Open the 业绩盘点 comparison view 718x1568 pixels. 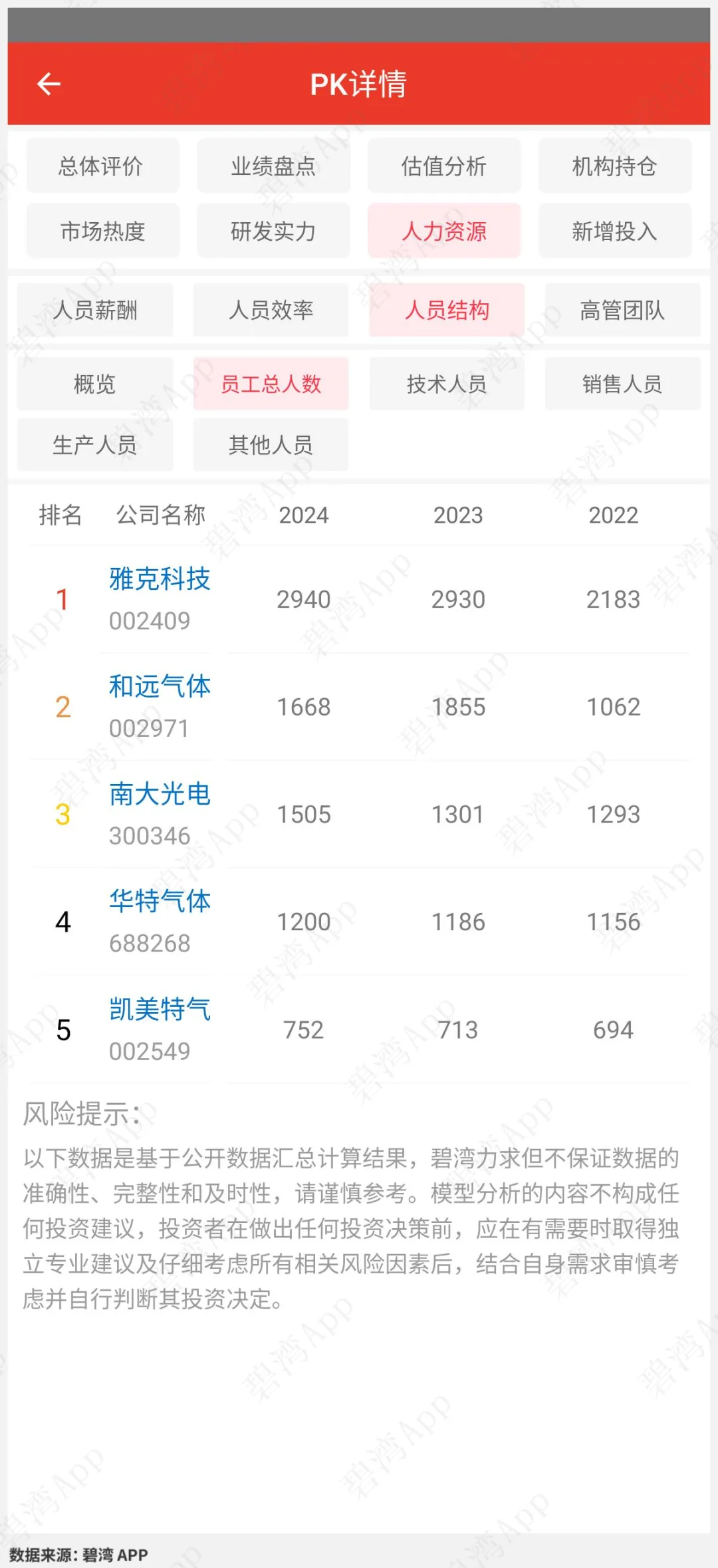coord(273,166)
